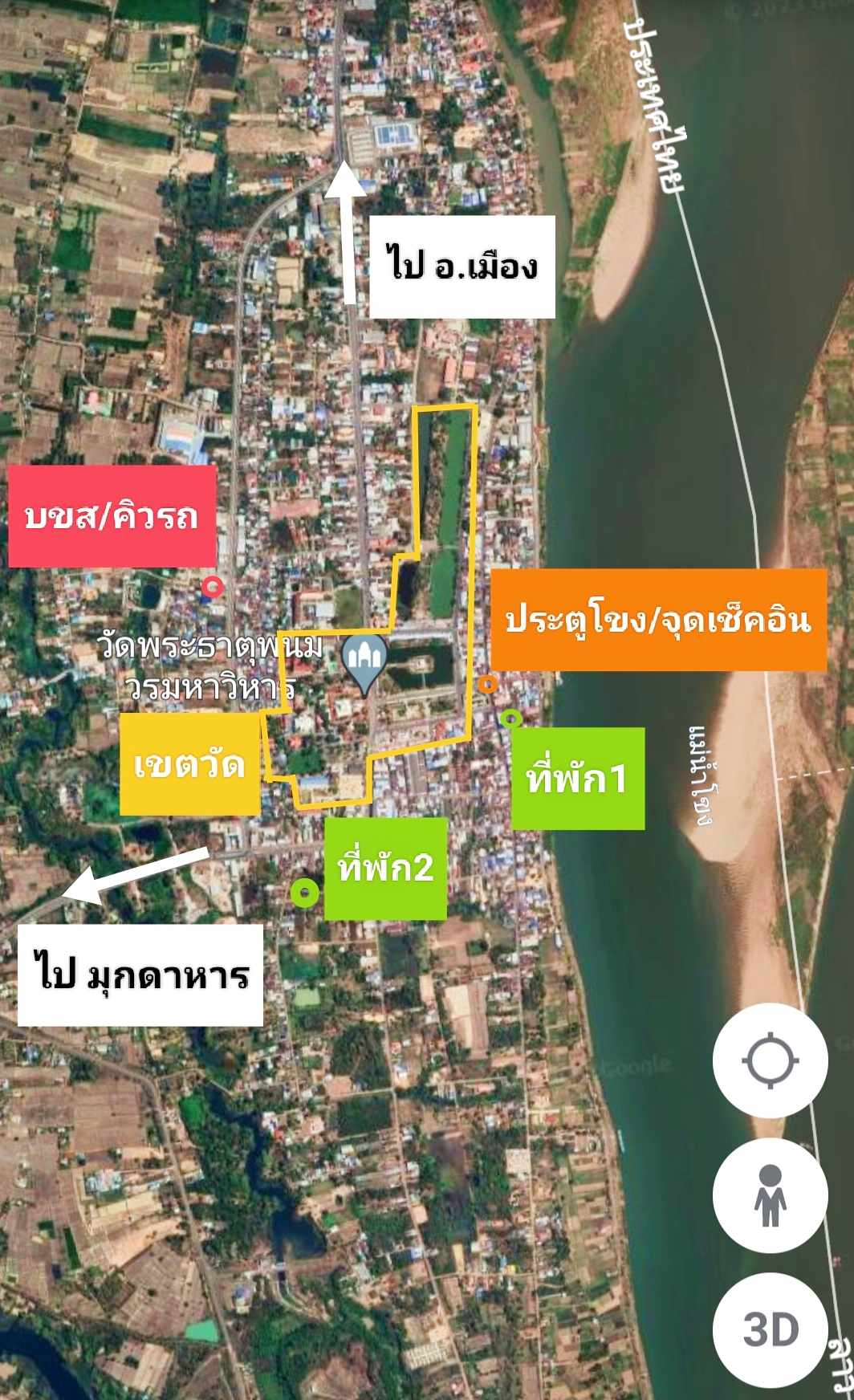The height and width of the screenshot is (1400, 854).
Task: Switch the map to 3D view
Action: 770,1330
